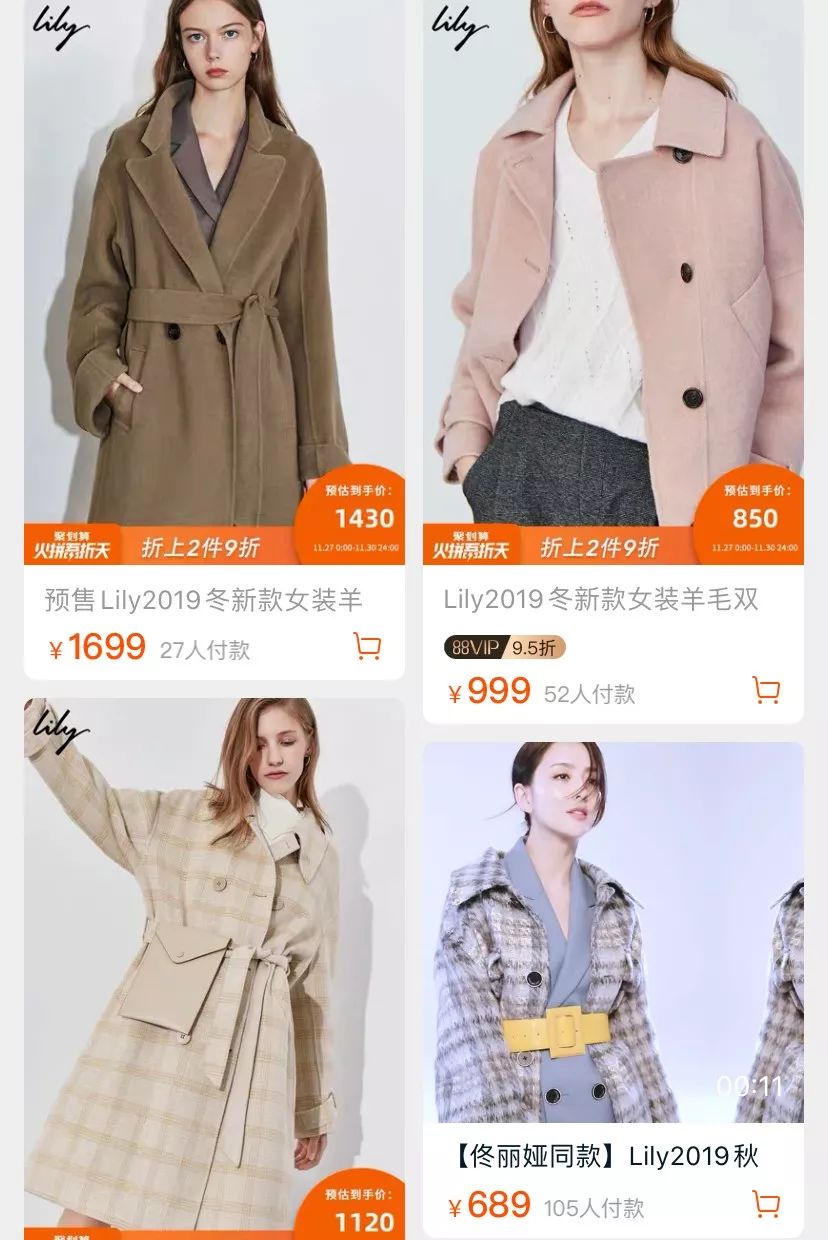This screenshot has width=828, height=1240.
Task: Click the ¥999 price label
Action: tap(489, 691)
